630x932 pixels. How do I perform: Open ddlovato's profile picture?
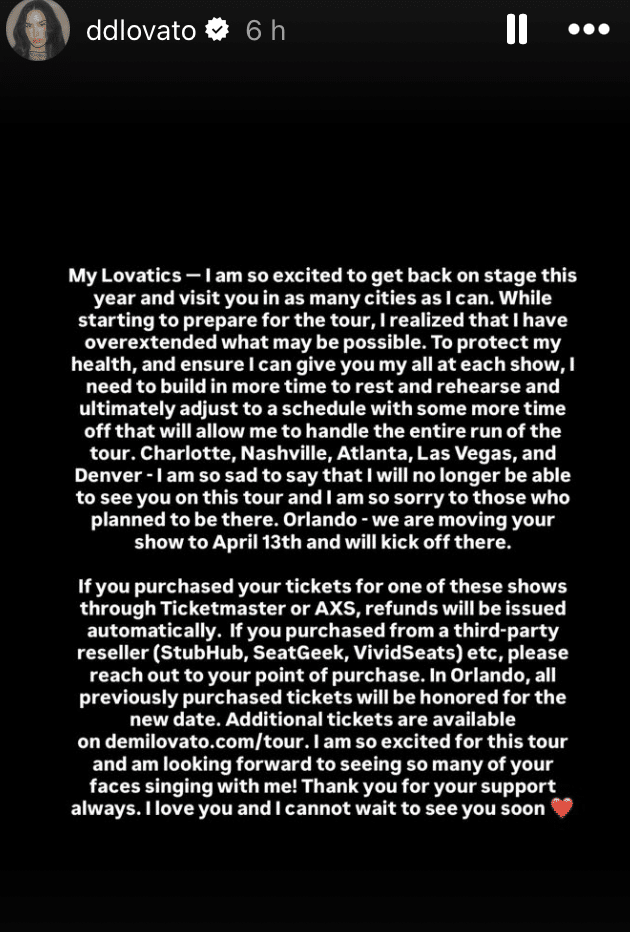coord(37,30)
